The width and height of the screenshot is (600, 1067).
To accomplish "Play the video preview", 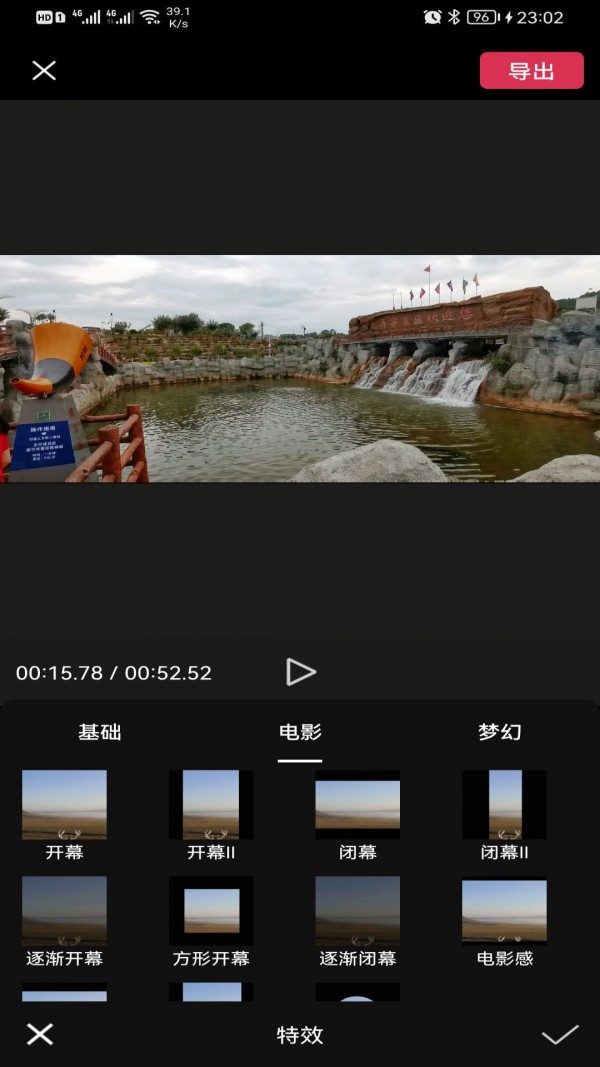I will pos(300,672).
